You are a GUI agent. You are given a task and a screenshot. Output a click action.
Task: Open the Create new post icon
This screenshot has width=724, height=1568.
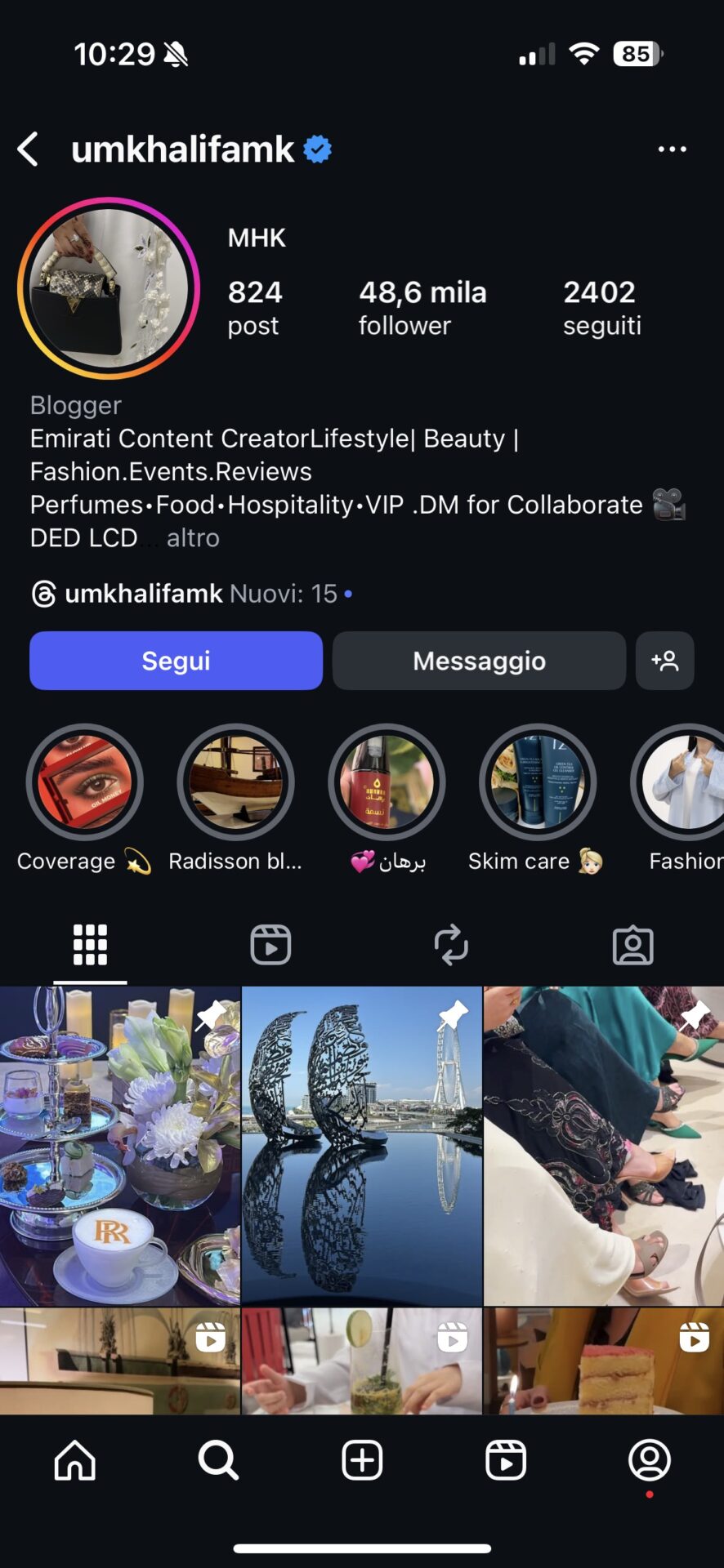362,1462
